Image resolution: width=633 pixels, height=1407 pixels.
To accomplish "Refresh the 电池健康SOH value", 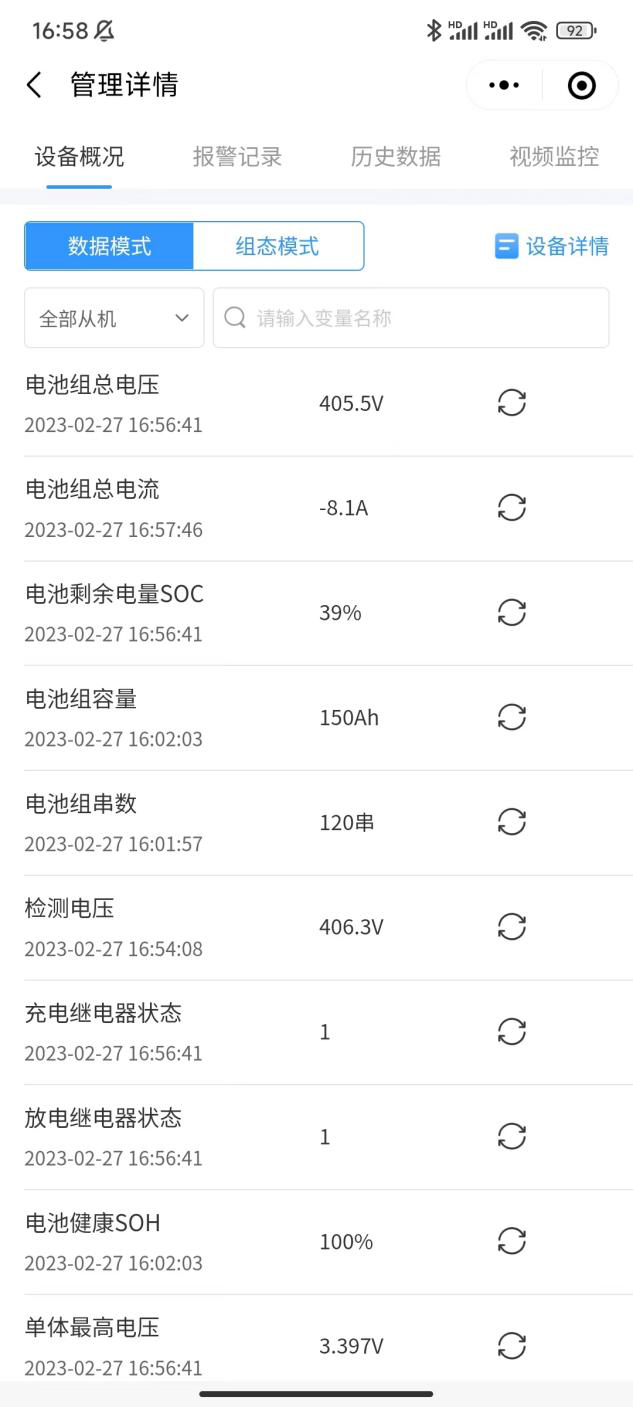I will [512, 1241].
